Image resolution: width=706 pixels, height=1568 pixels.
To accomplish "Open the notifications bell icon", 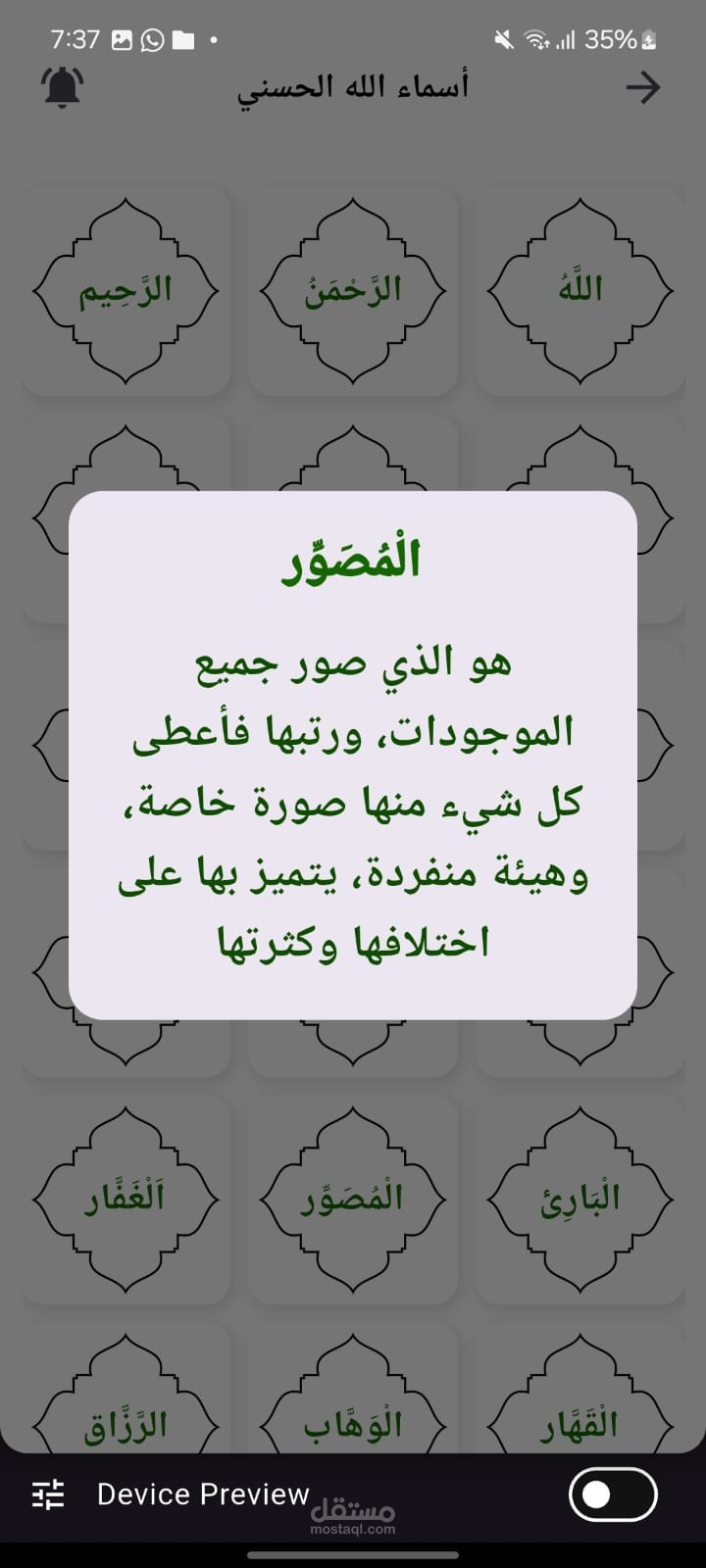I will click(x=62, y=87).
